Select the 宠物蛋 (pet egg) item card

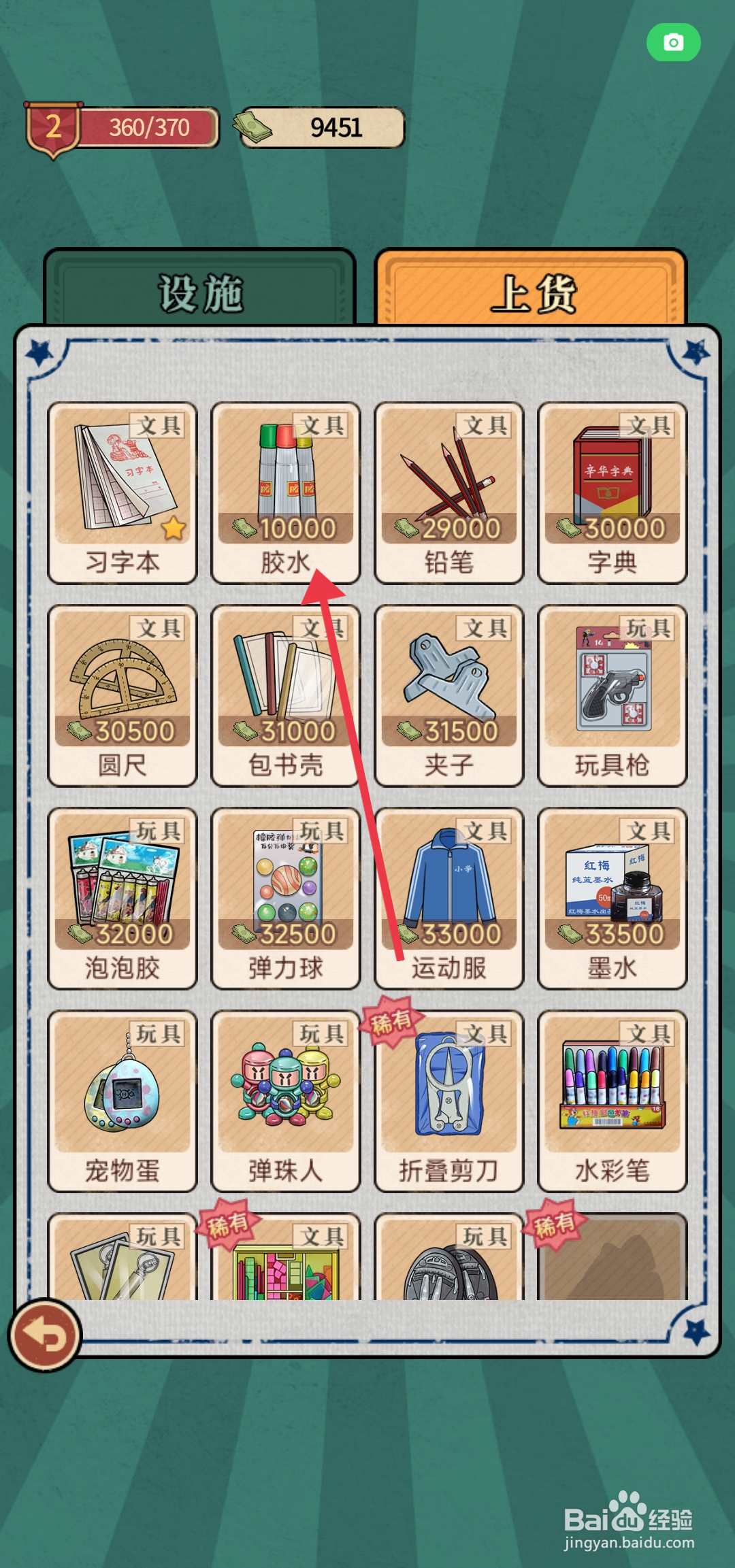tap(122, 1102)
